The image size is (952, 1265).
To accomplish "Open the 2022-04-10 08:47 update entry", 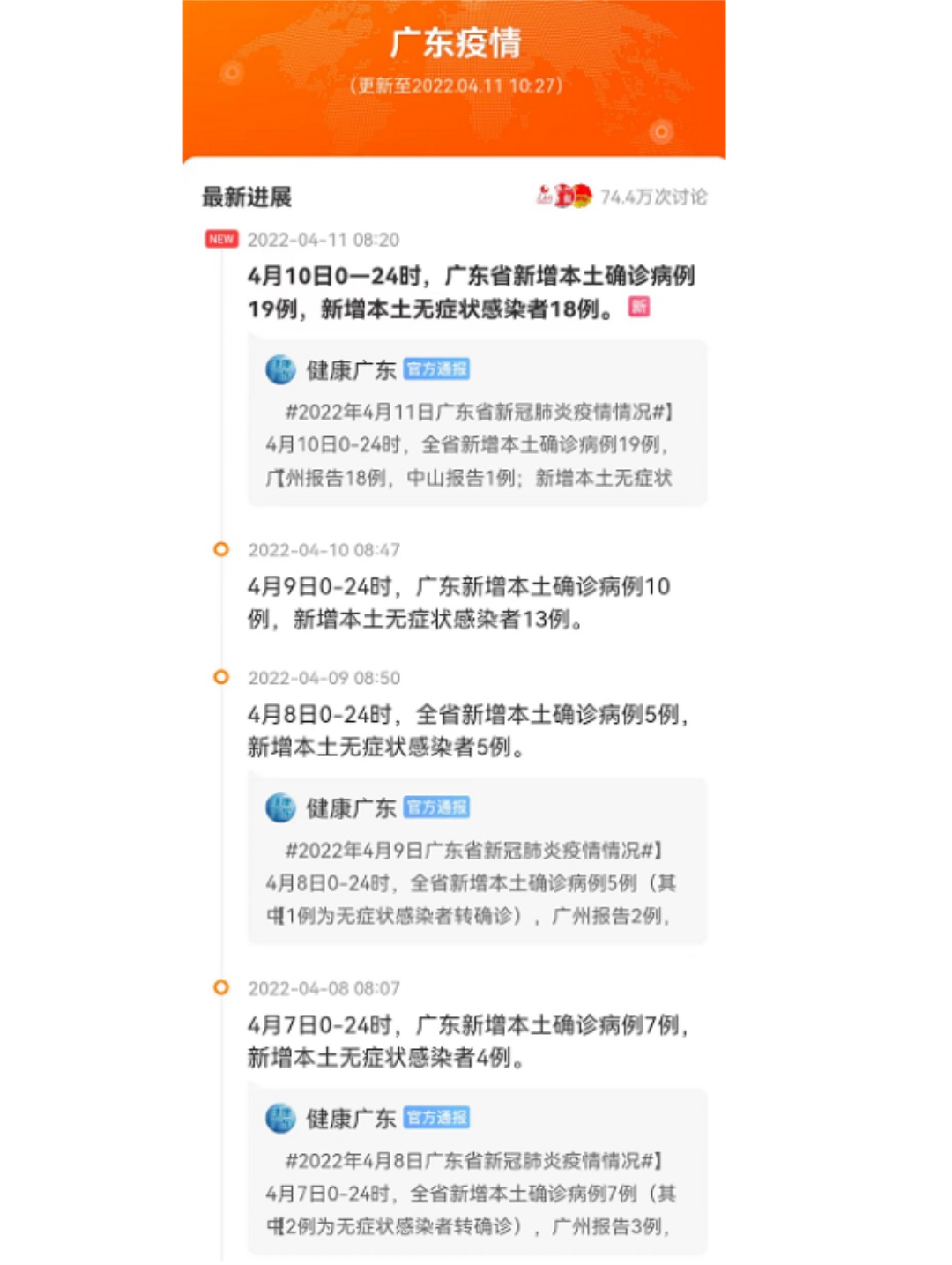I will [x=458, y=603].
